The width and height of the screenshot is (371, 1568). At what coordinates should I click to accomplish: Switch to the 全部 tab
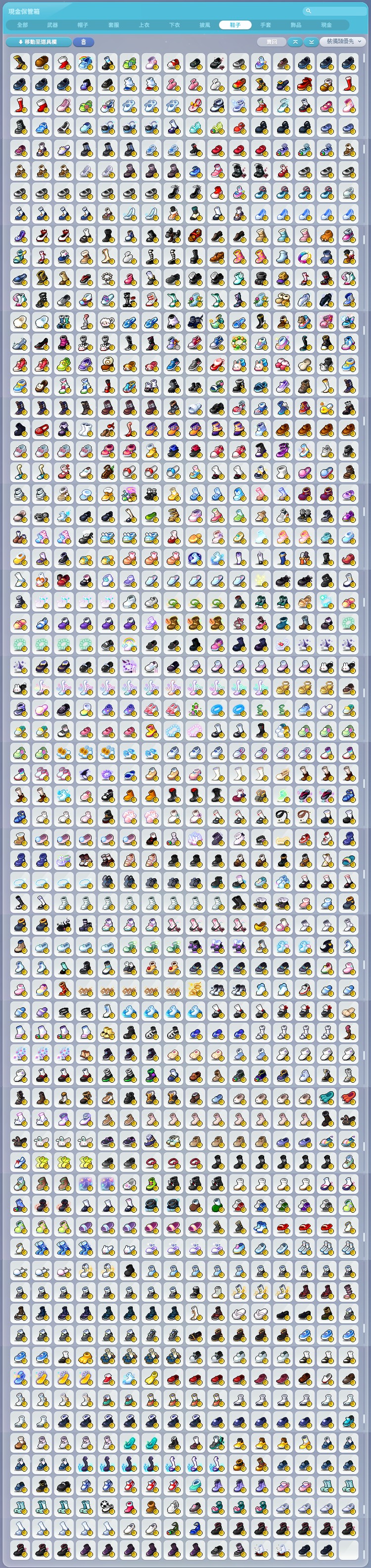22,25
